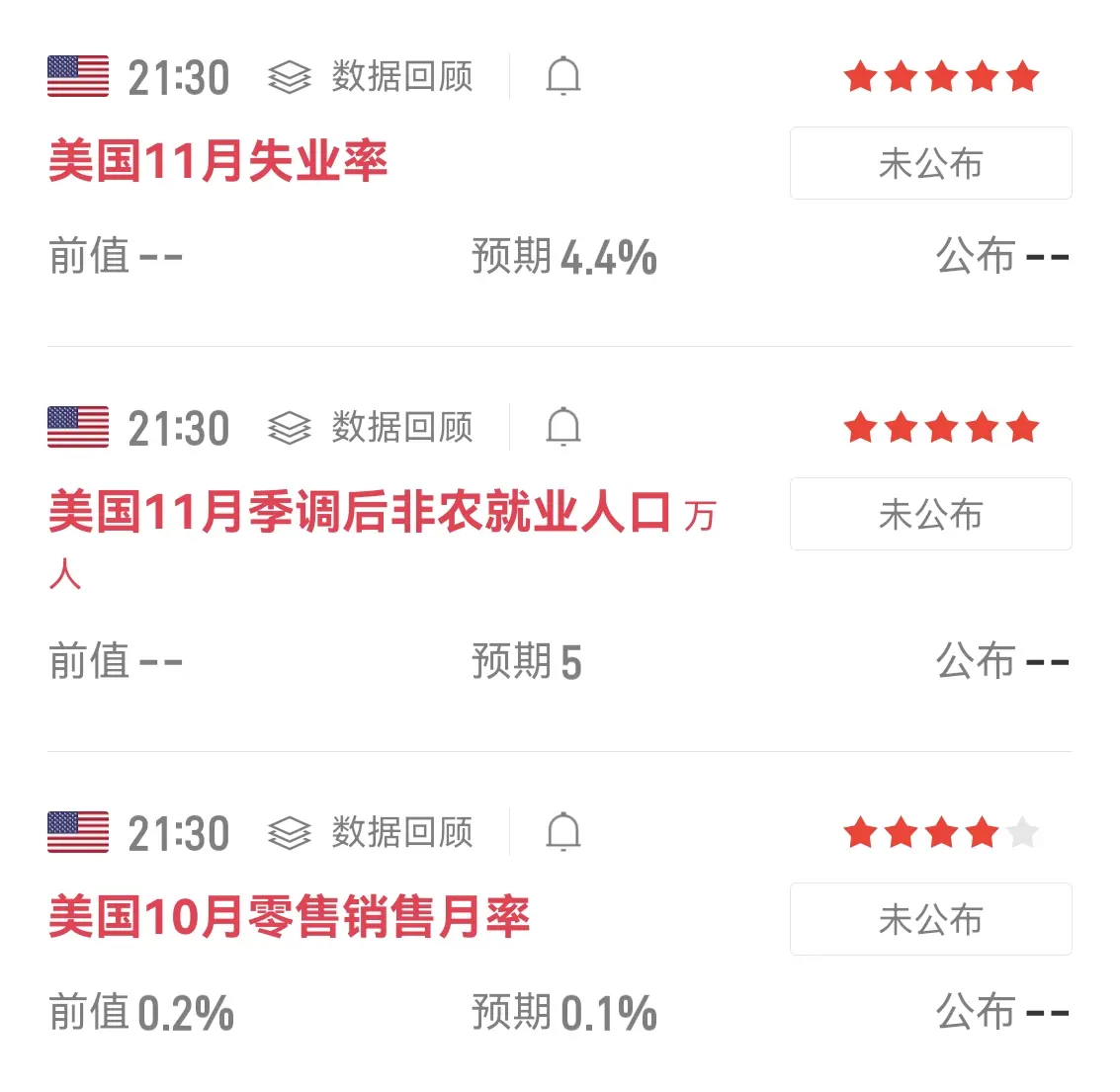Open 数据回顾 for 美国11月季调后非农就业人口
Viewport: 1120px width, 1092px height.
click(x=372, y=428)
